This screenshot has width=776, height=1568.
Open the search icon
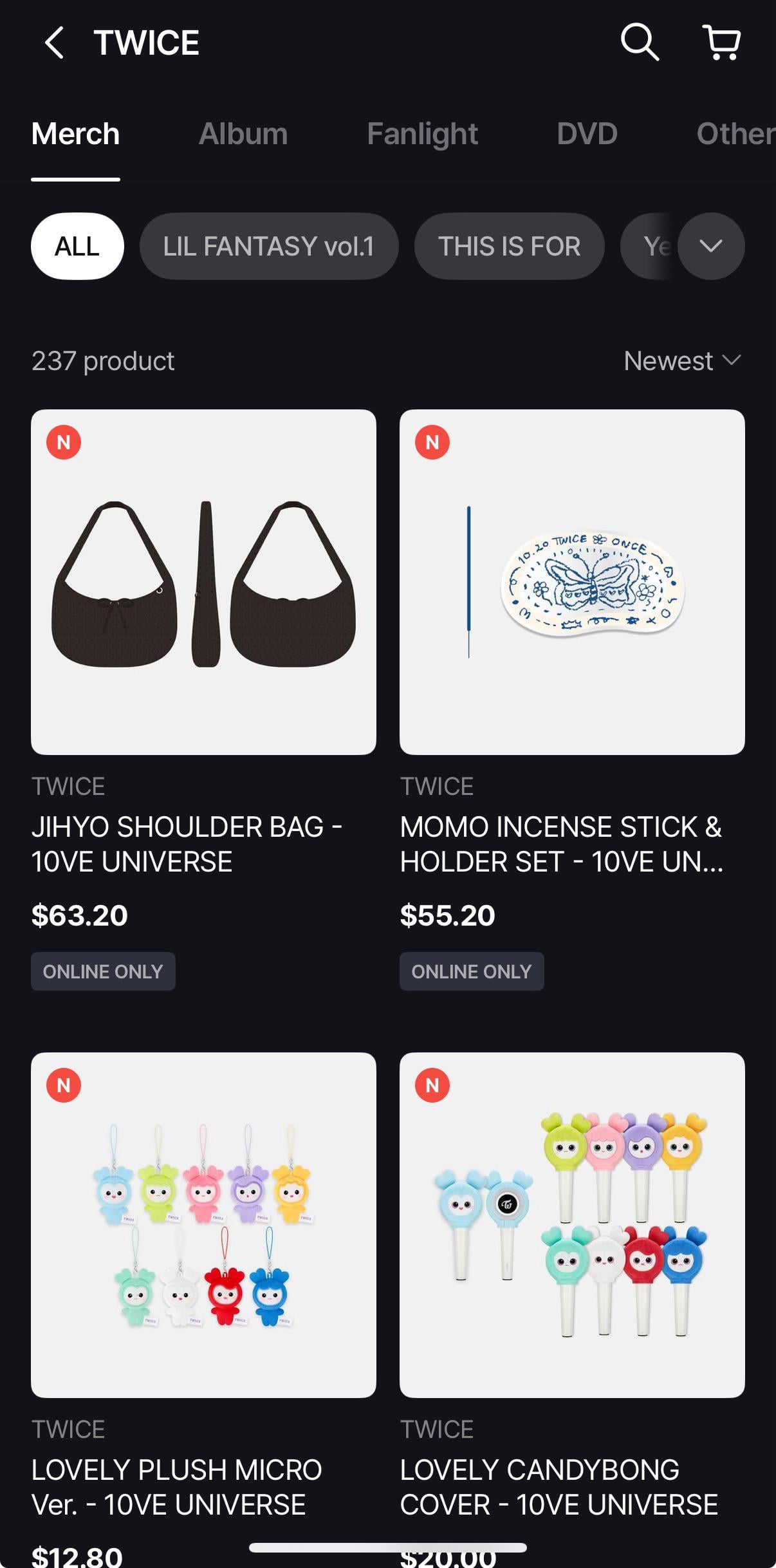[639, 43]
